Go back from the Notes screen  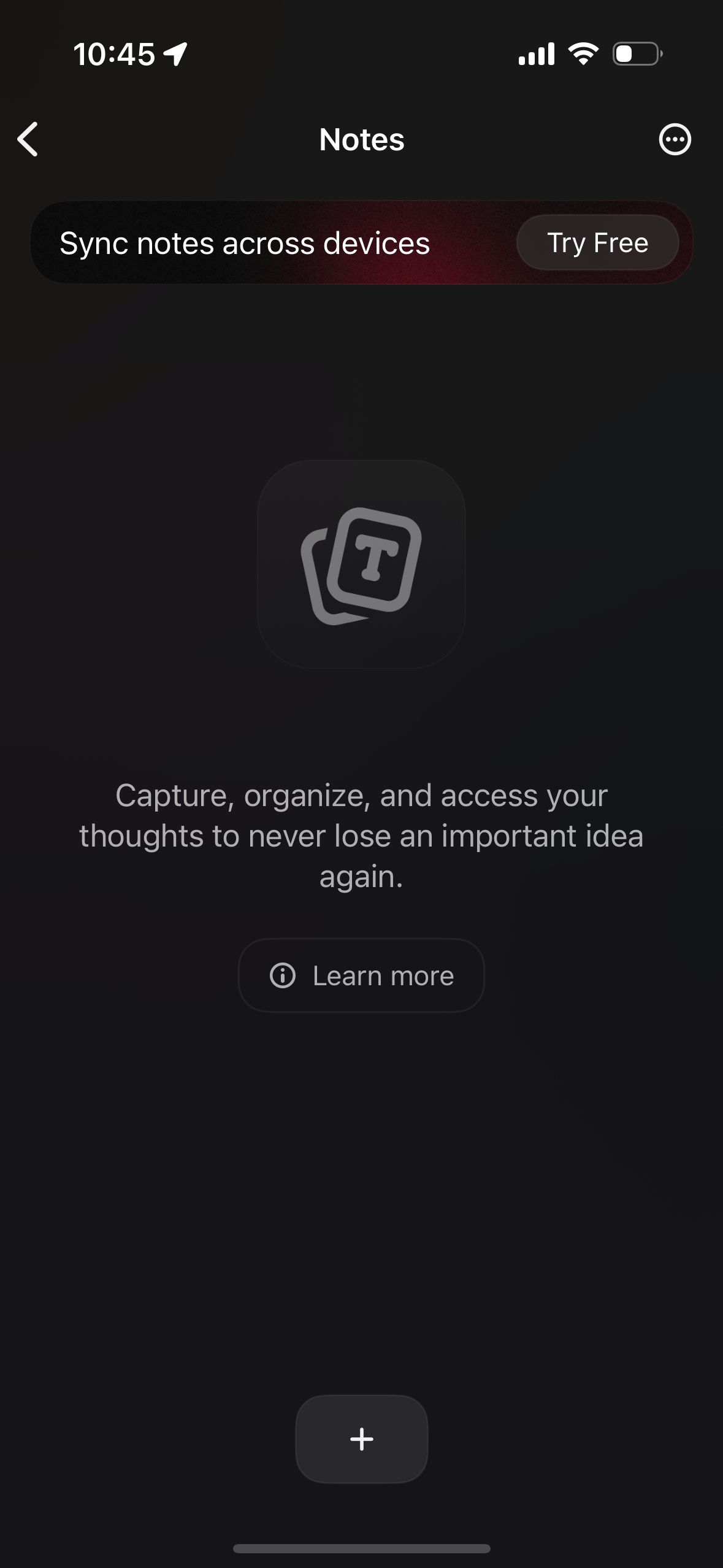[x=28, y=139]
